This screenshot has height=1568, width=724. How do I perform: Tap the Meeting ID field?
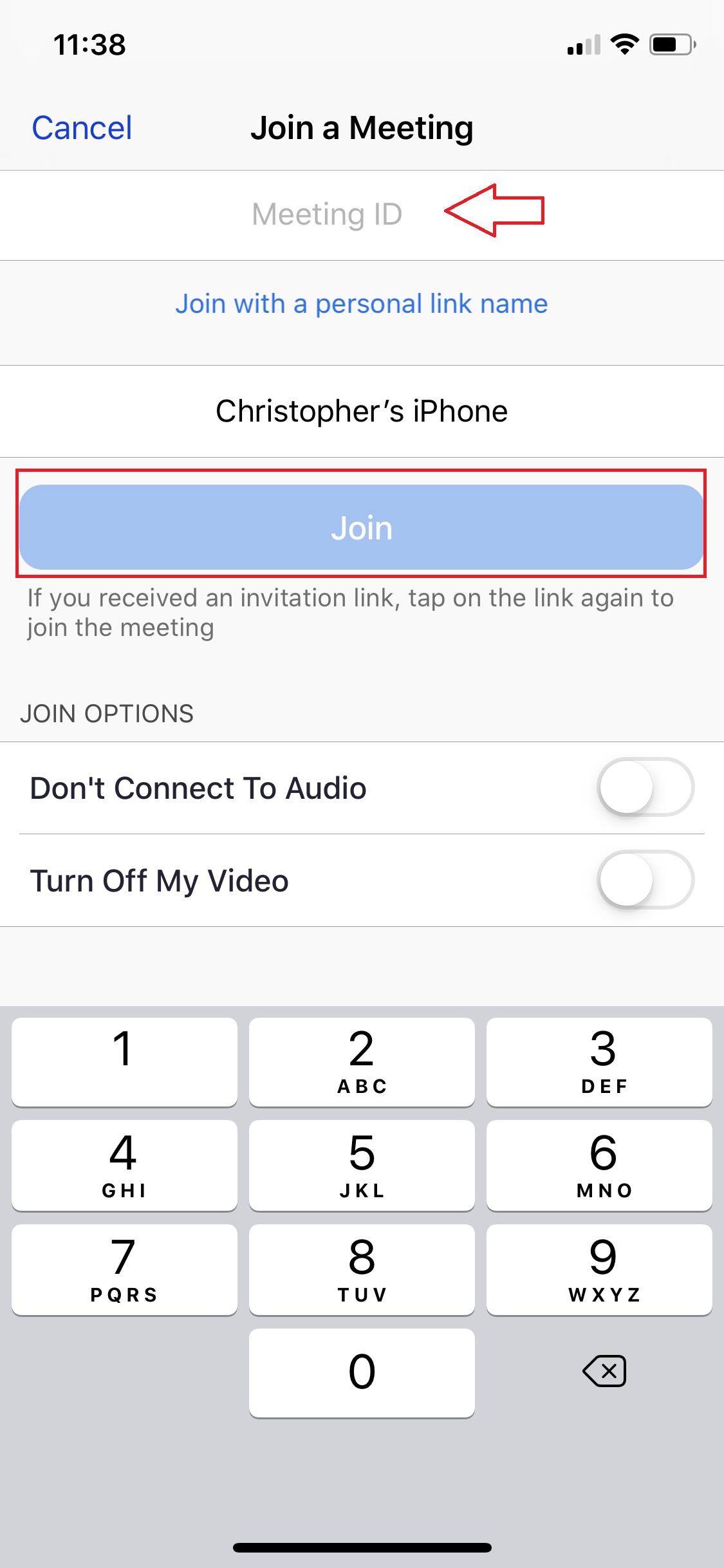click(x=327, y=214)
